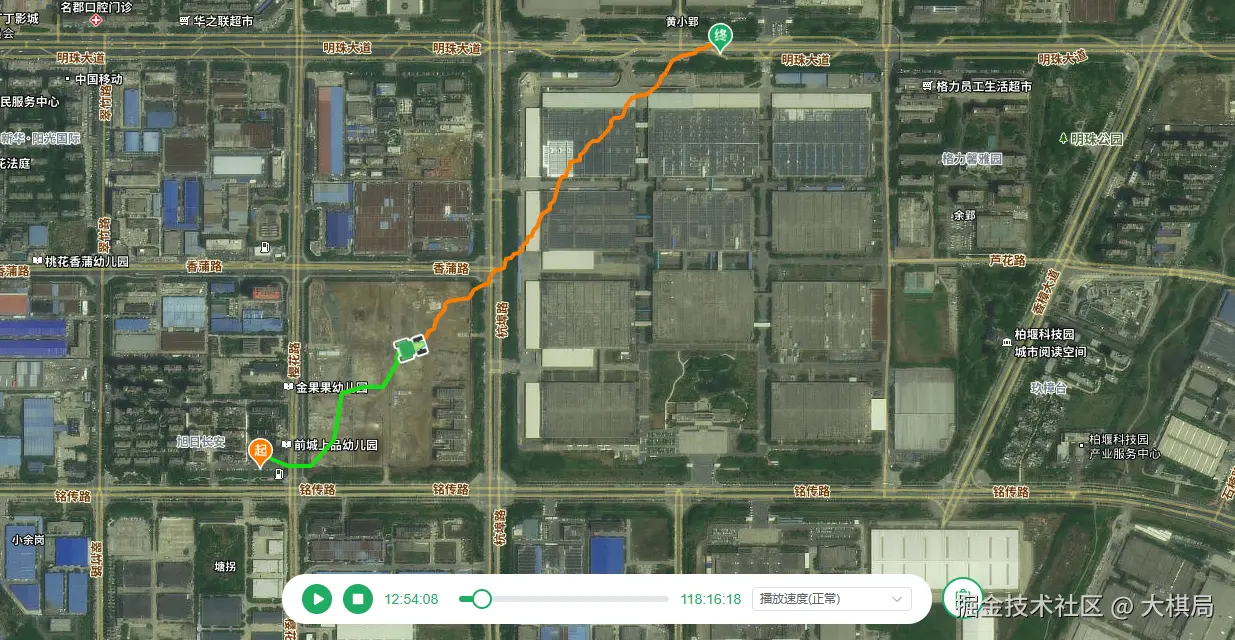Screen dimensions: 1235x640
Task: Tap the green end marker 终
Action: click(719, 36)
